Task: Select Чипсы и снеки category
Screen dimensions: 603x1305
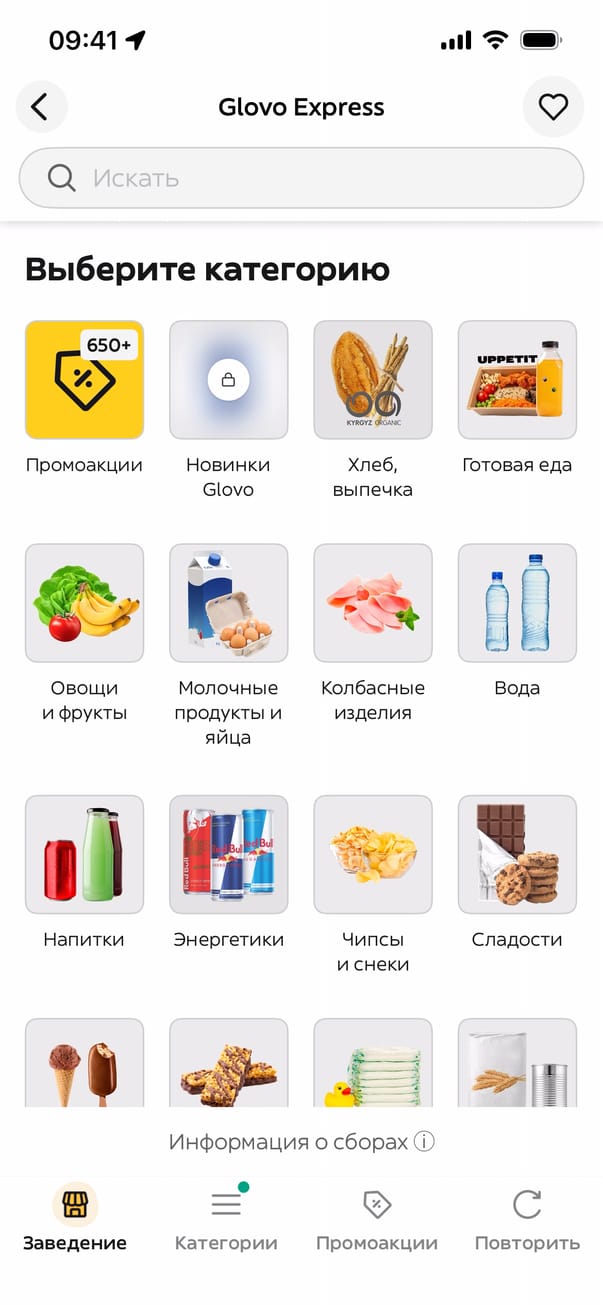Action: coord(372,854)
